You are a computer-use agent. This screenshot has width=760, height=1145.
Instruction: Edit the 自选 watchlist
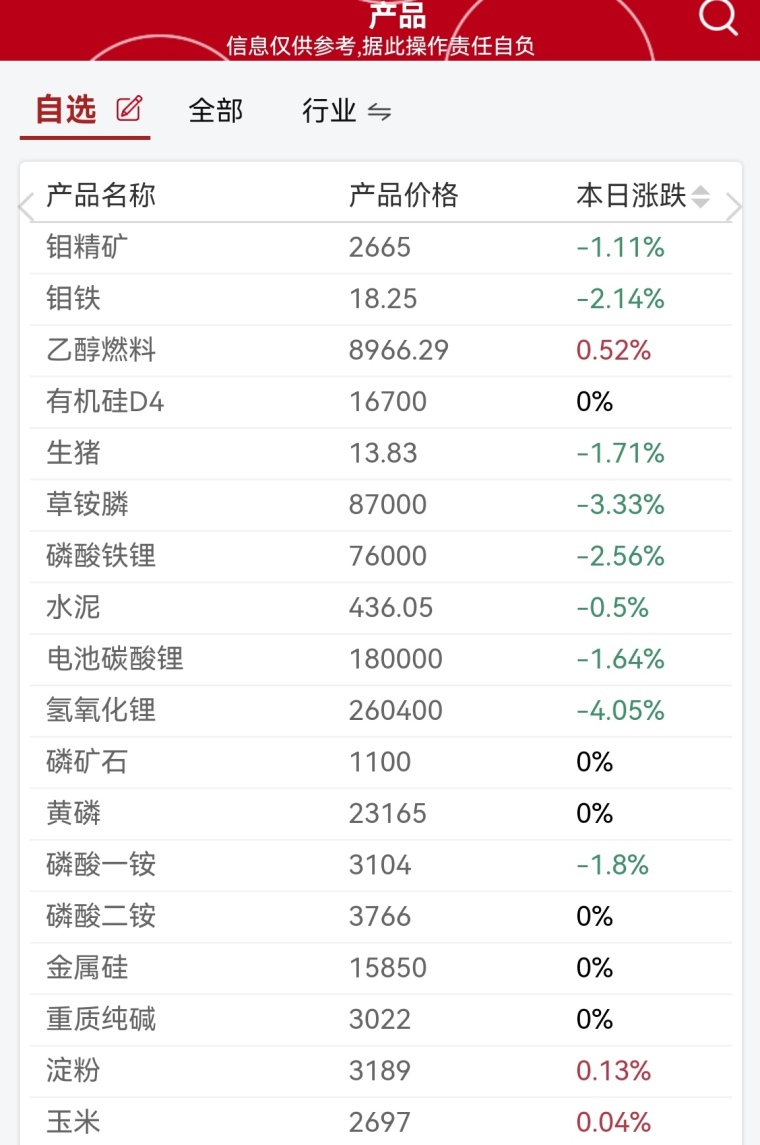click(129, 108)
